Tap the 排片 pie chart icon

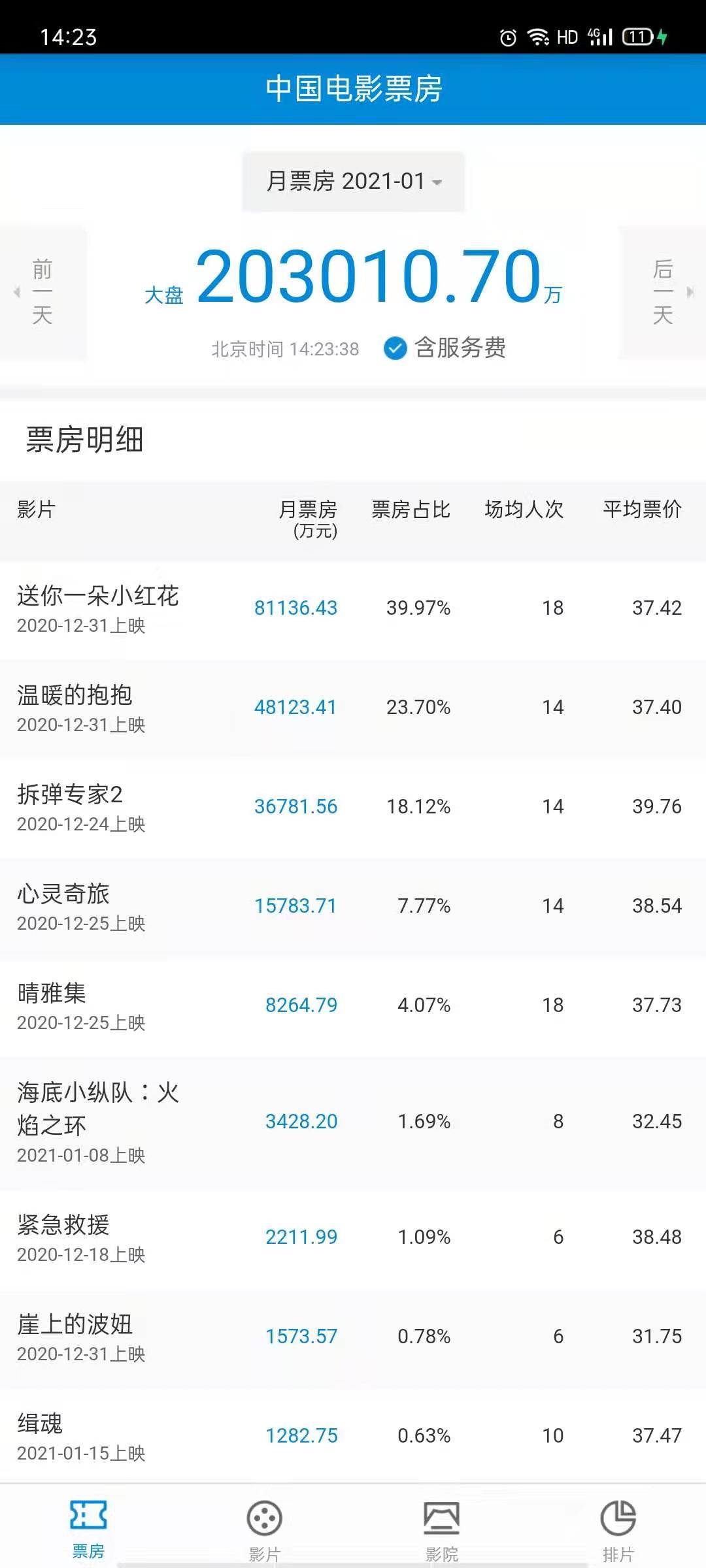click(617, 1516)
